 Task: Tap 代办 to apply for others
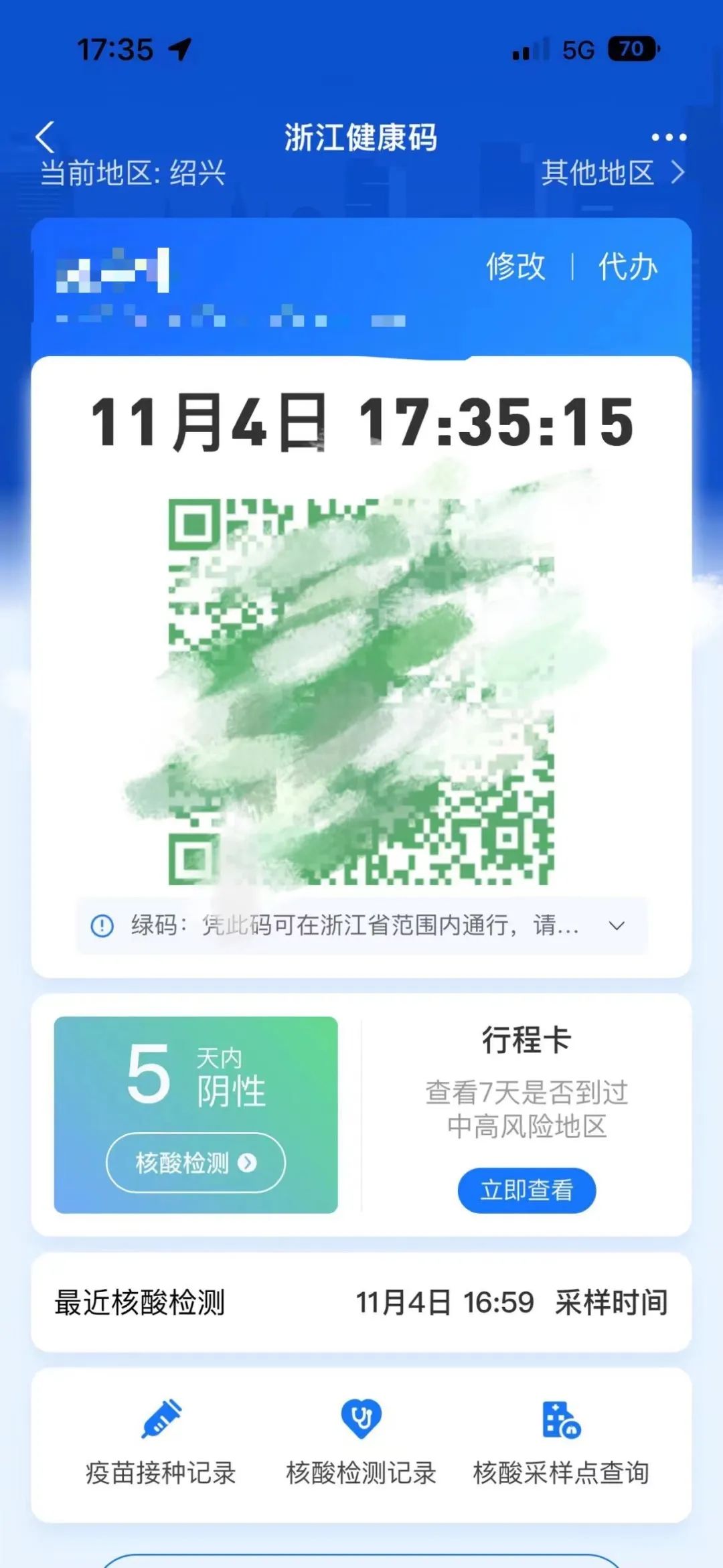coord(627,266)
